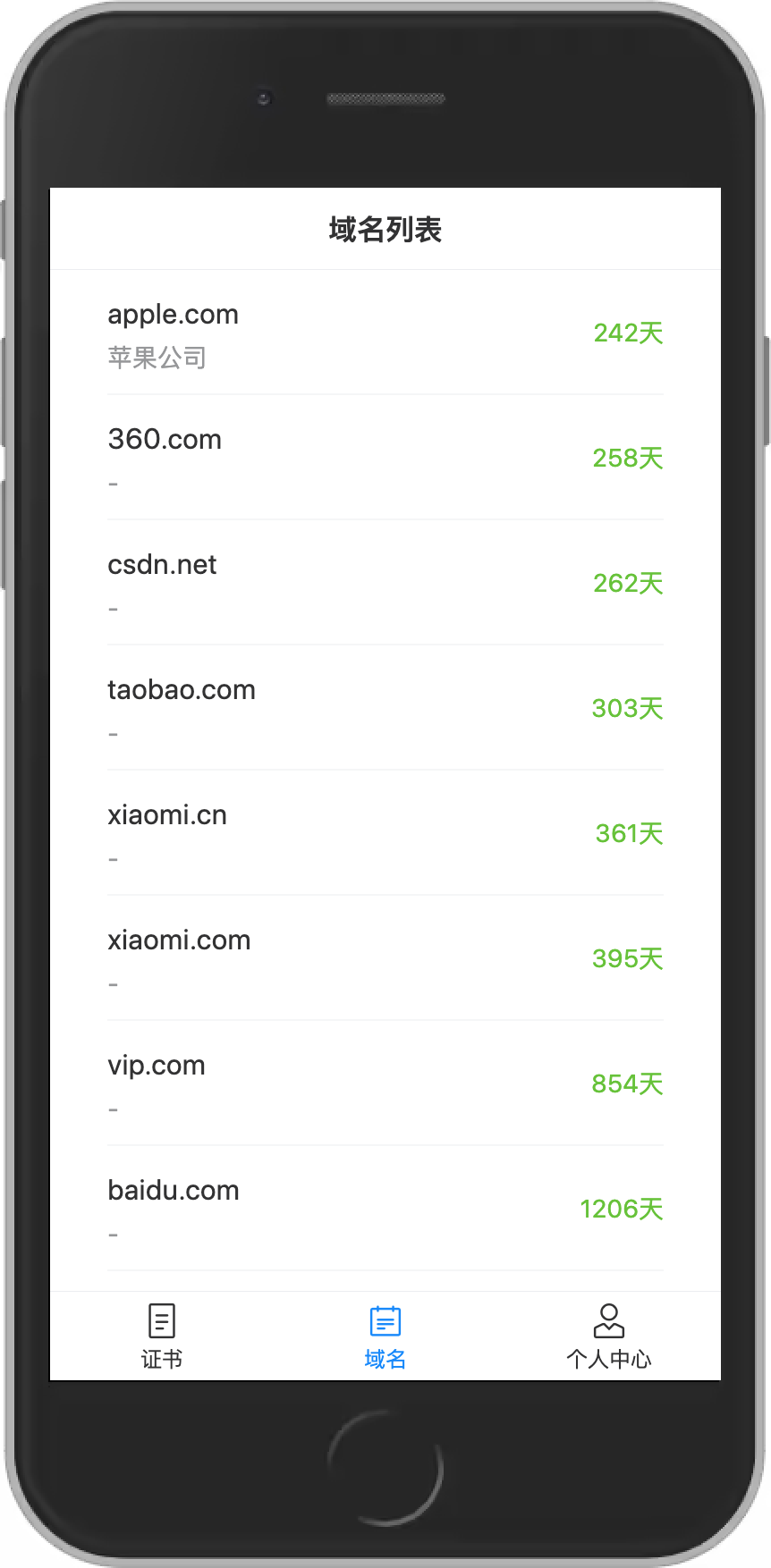The height and width of the screenshot is (1568, 771).
Task: Open the 360.com domain row
Action: tap(385, 458)
